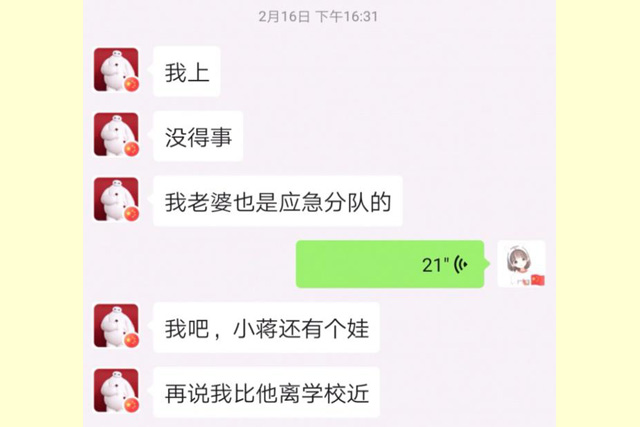This screenshot has width=640, height=427.
Task: Open the avatar beside "我老婆也是应急分队的"
Action: [x=116, y=200]
